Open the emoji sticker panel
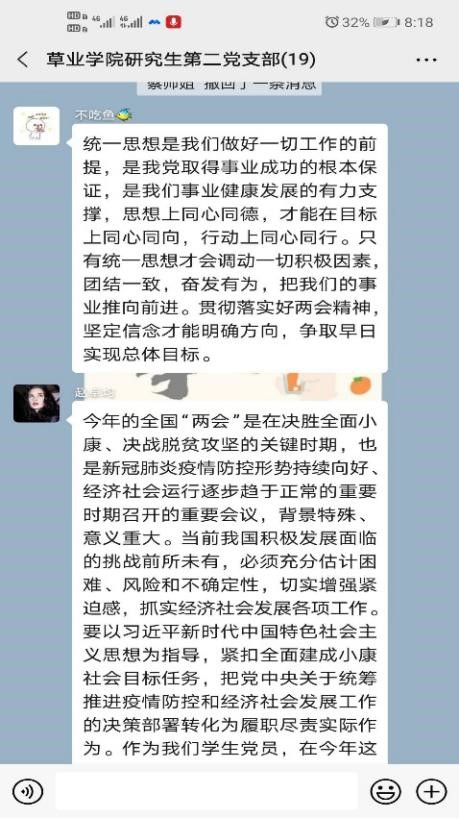Image resolution: width=459 pixels, height=818 pixels. 385,792
